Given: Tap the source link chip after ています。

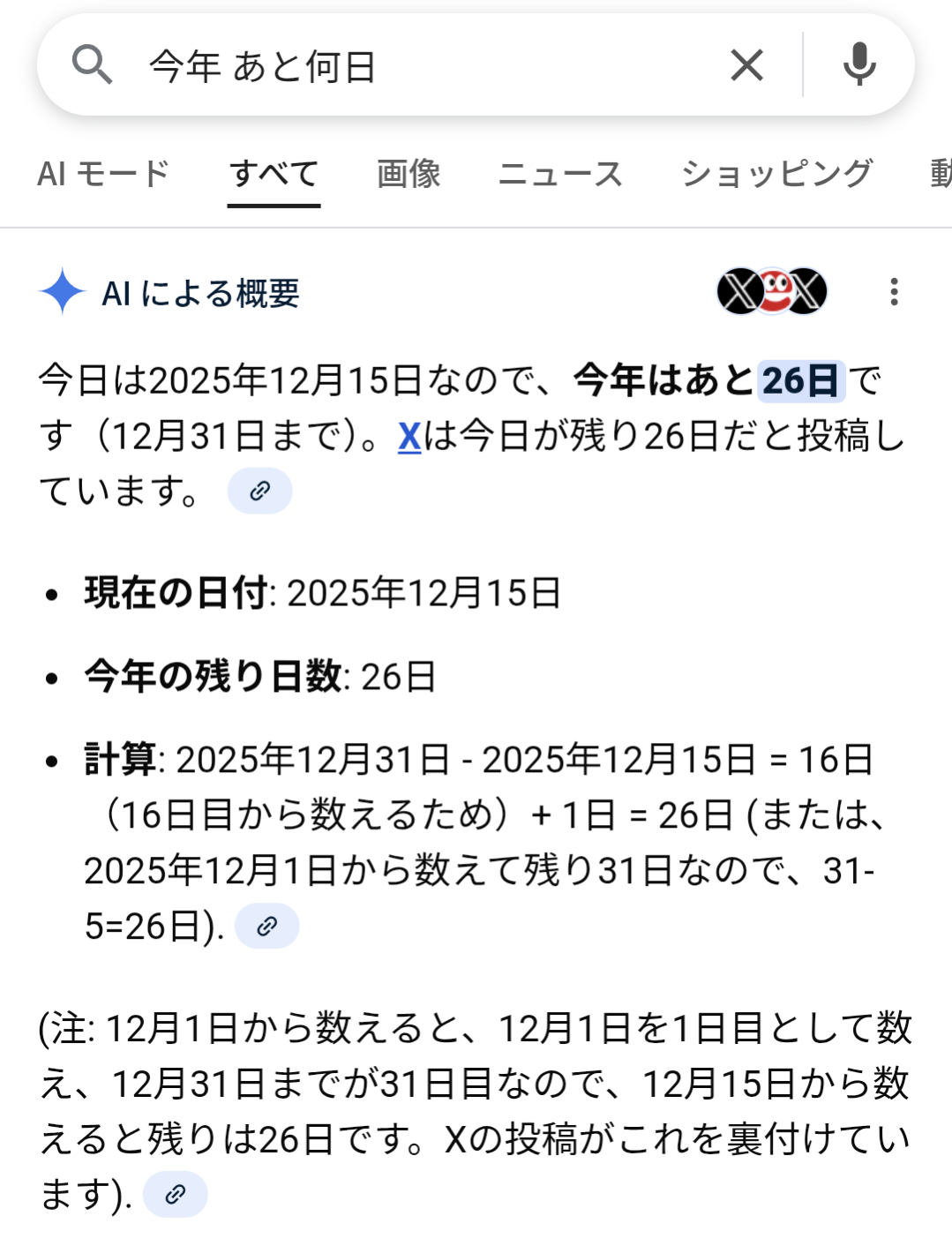Looking at the screenshot, I should coord(259,492).
